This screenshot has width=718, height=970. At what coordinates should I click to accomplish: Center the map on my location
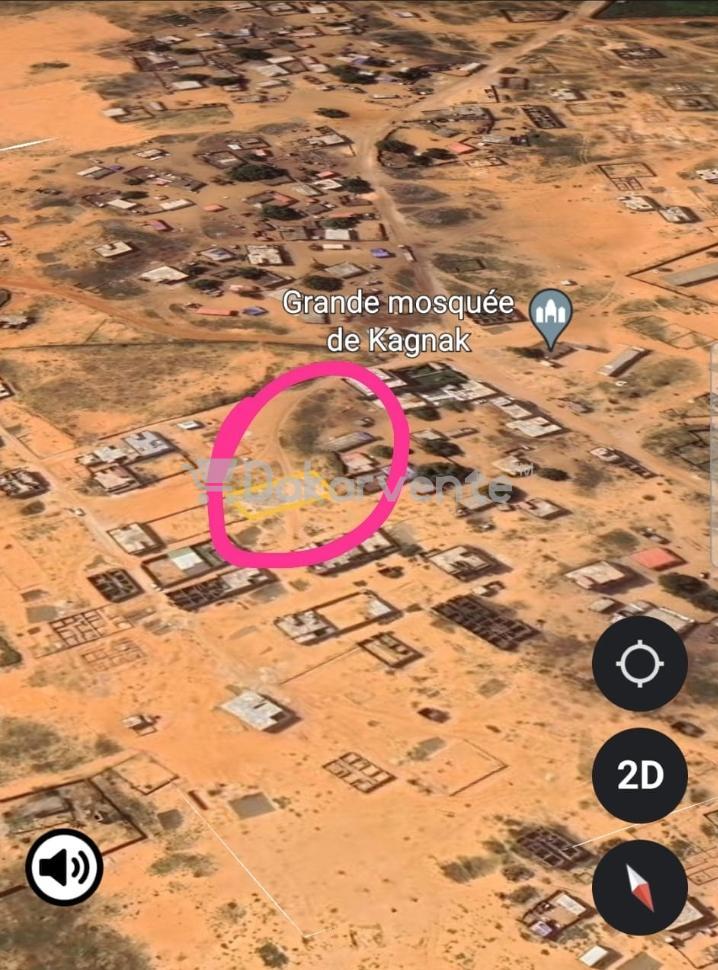pos(639,664)
